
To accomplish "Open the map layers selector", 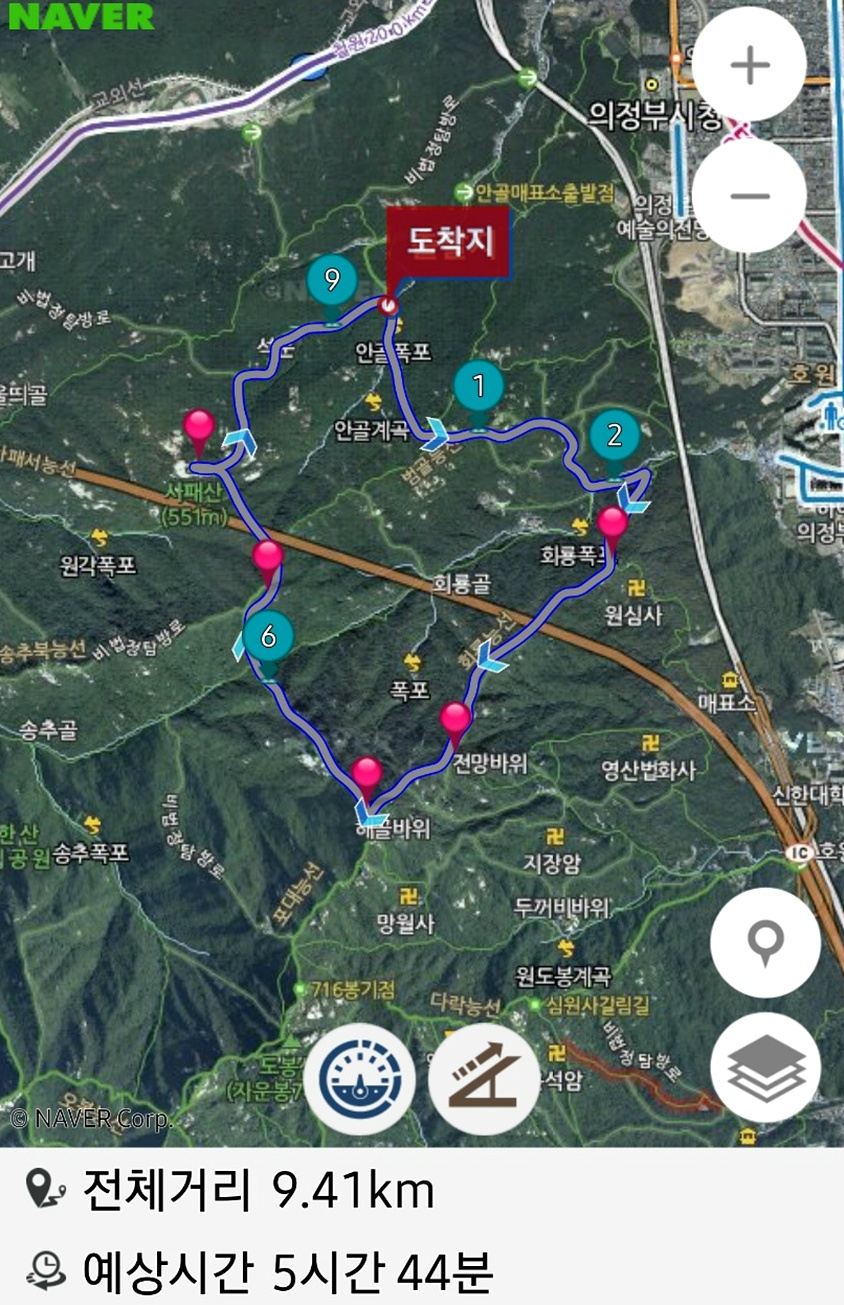I will (765, 1067).
